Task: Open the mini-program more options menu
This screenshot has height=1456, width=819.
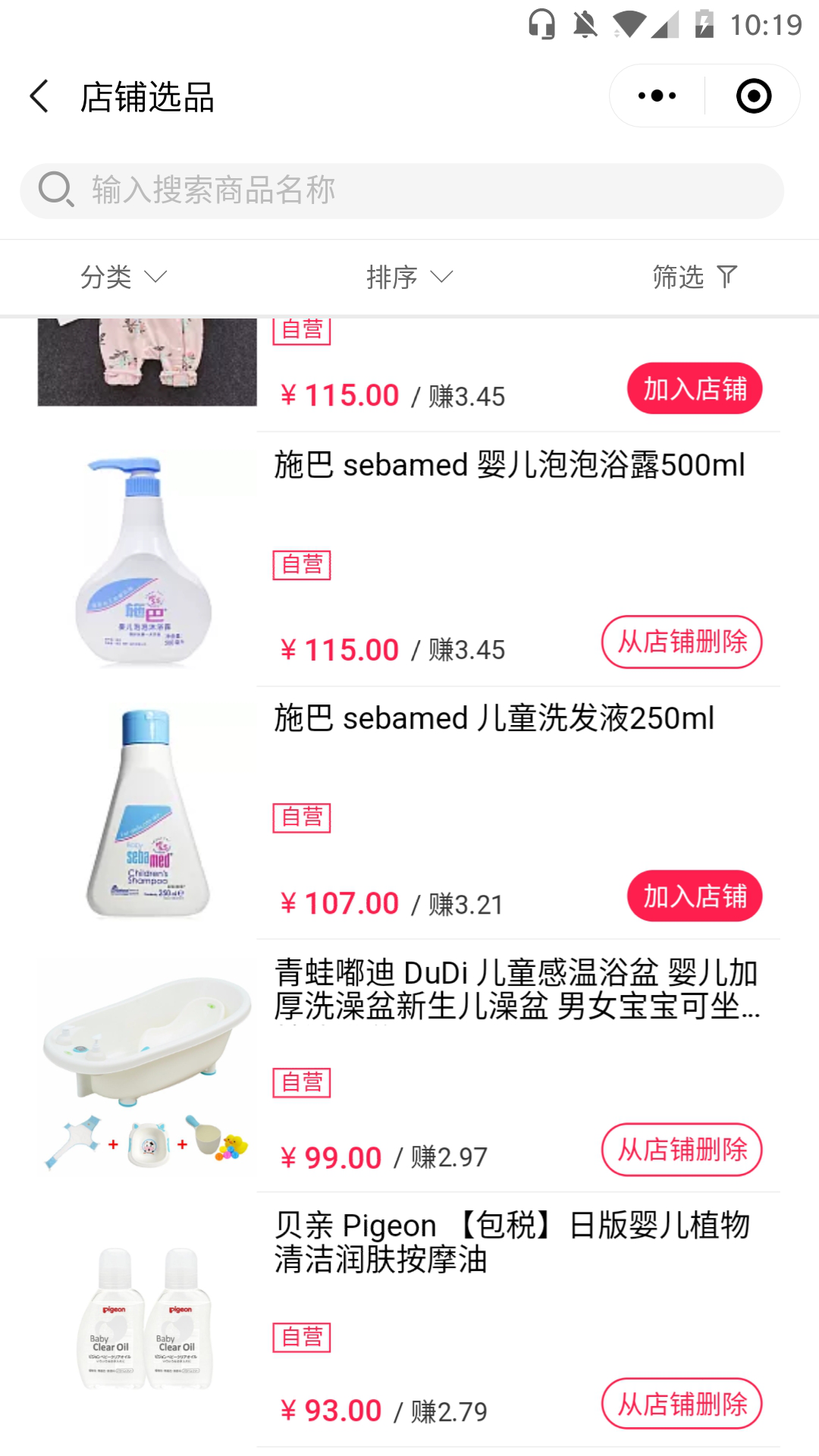Action: [x=657, y=96]
